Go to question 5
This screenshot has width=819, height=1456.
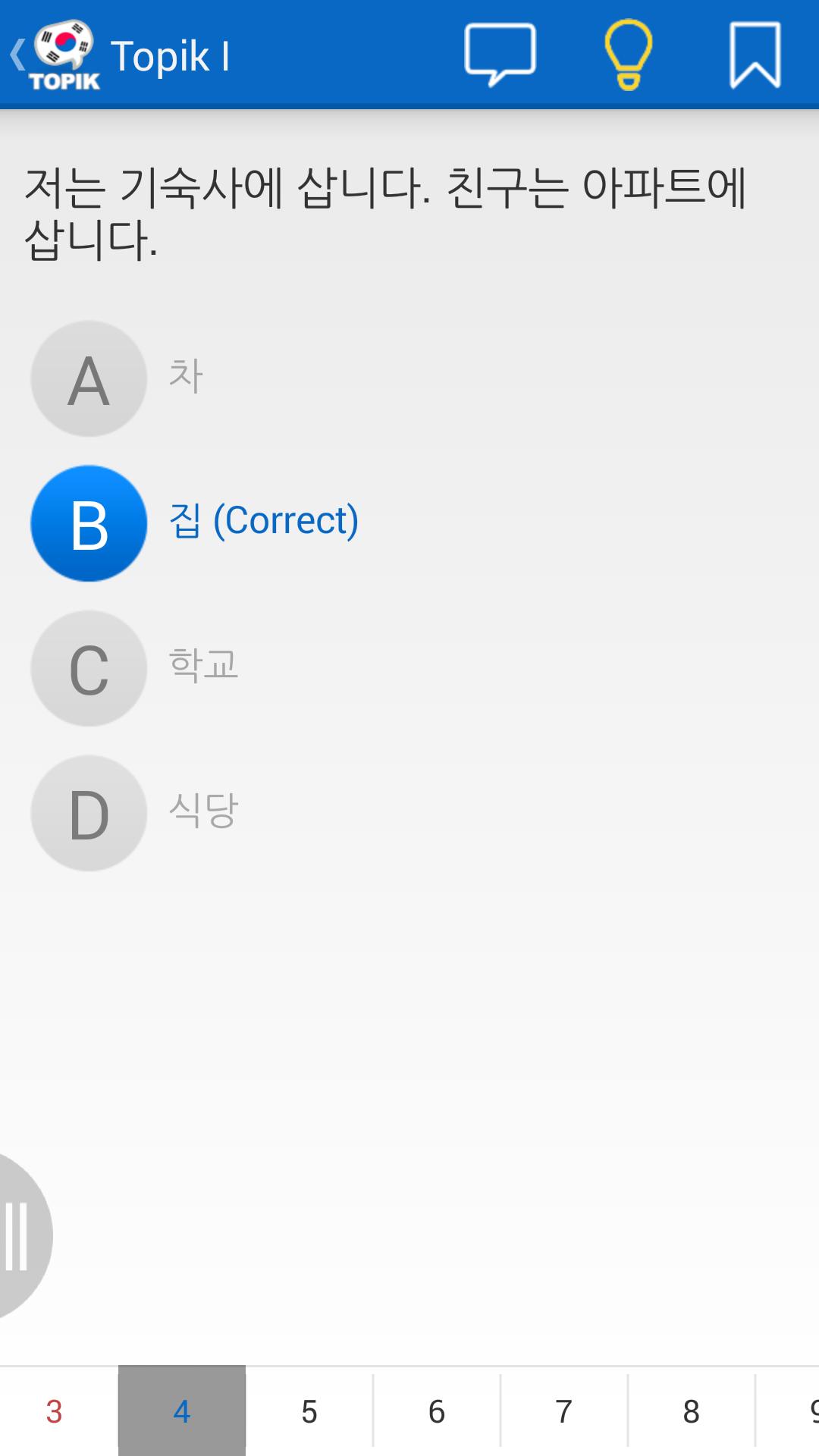click(x=309, y=1411)
